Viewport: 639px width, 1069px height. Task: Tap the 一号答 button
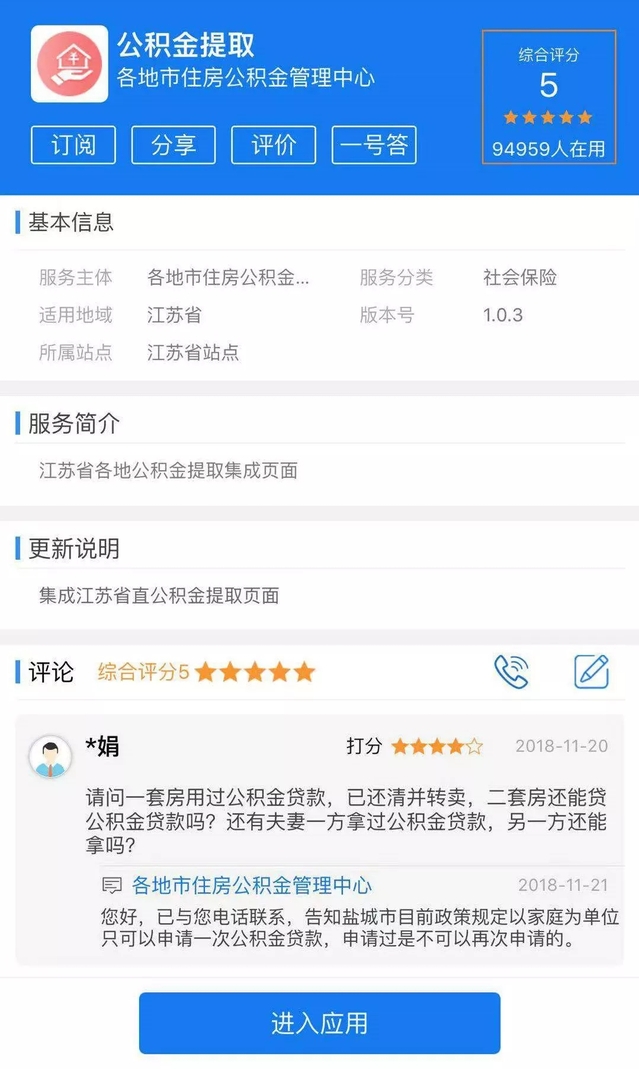tap(374, 145)
